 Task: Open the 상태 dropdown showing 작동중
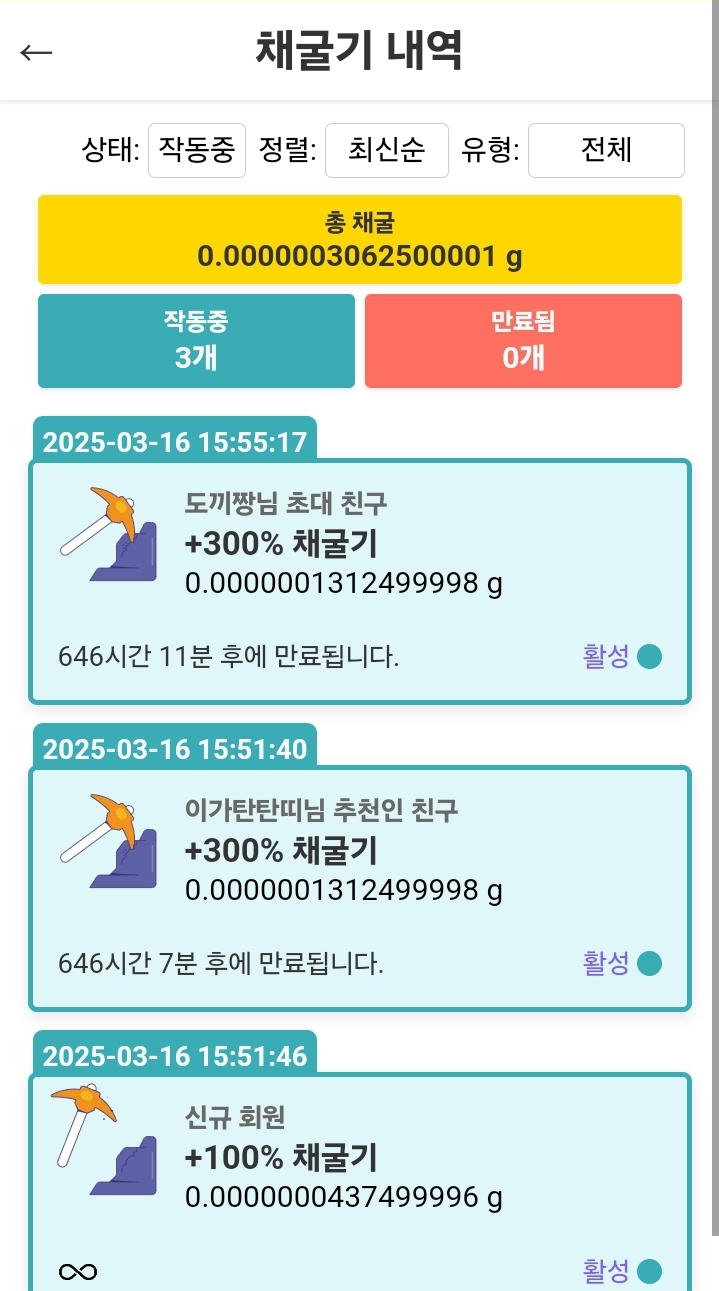click(x=197, y=151)
